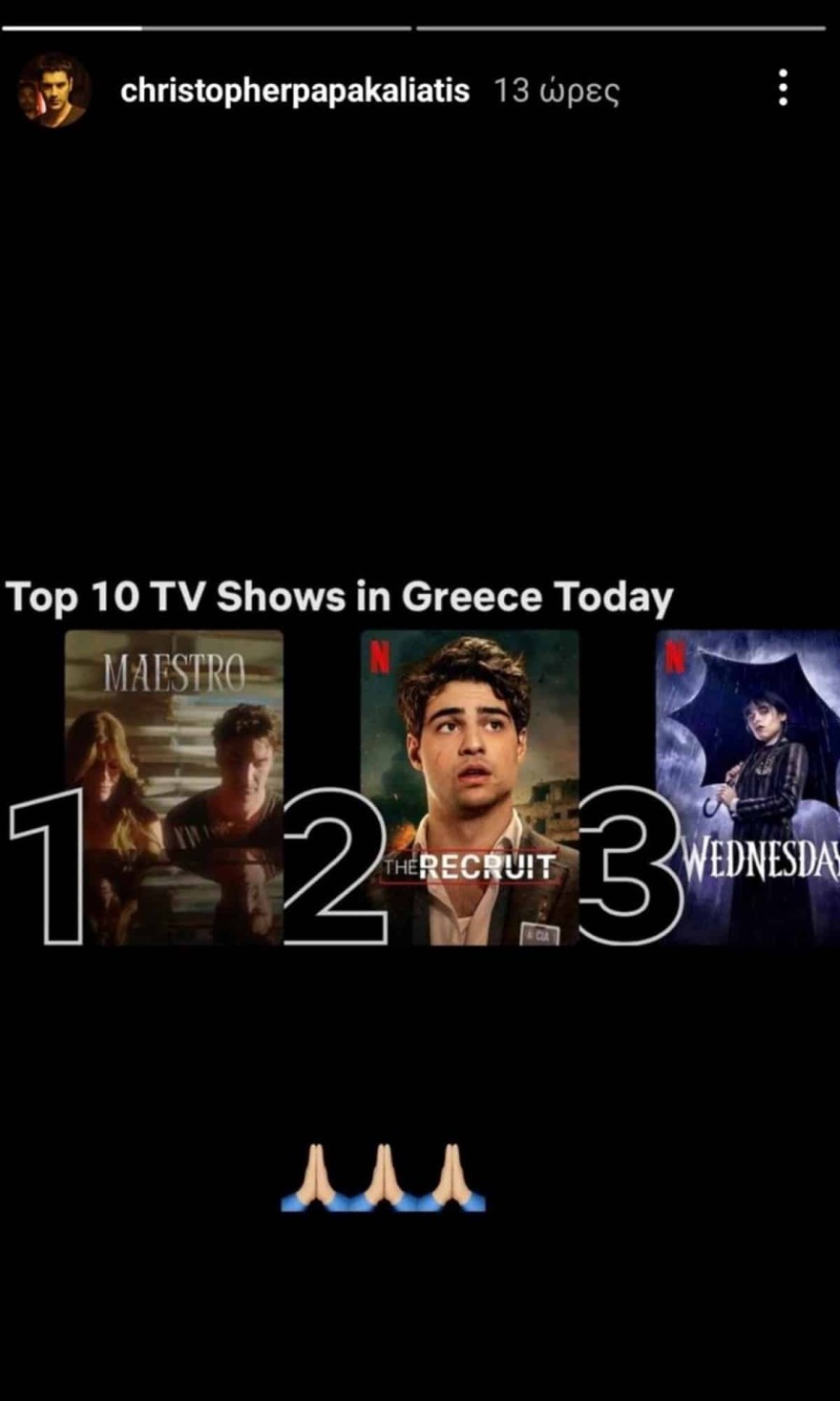
Task: Open the three-dot story options menu
Action: (783, 88)
